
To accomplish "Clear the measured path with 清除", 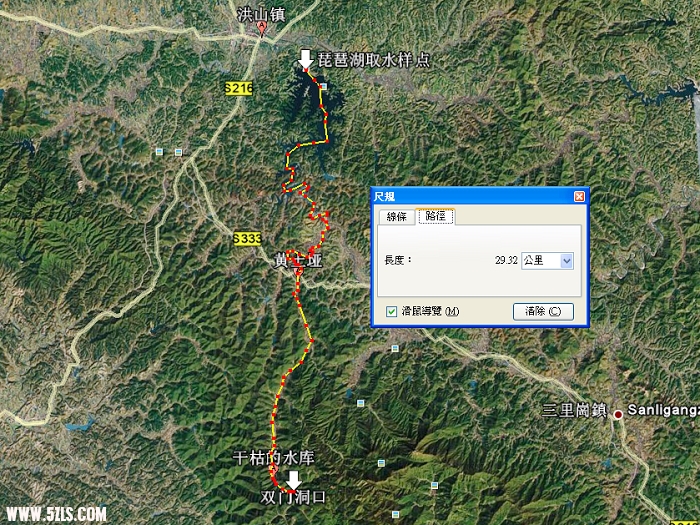I will click(543, 311).
